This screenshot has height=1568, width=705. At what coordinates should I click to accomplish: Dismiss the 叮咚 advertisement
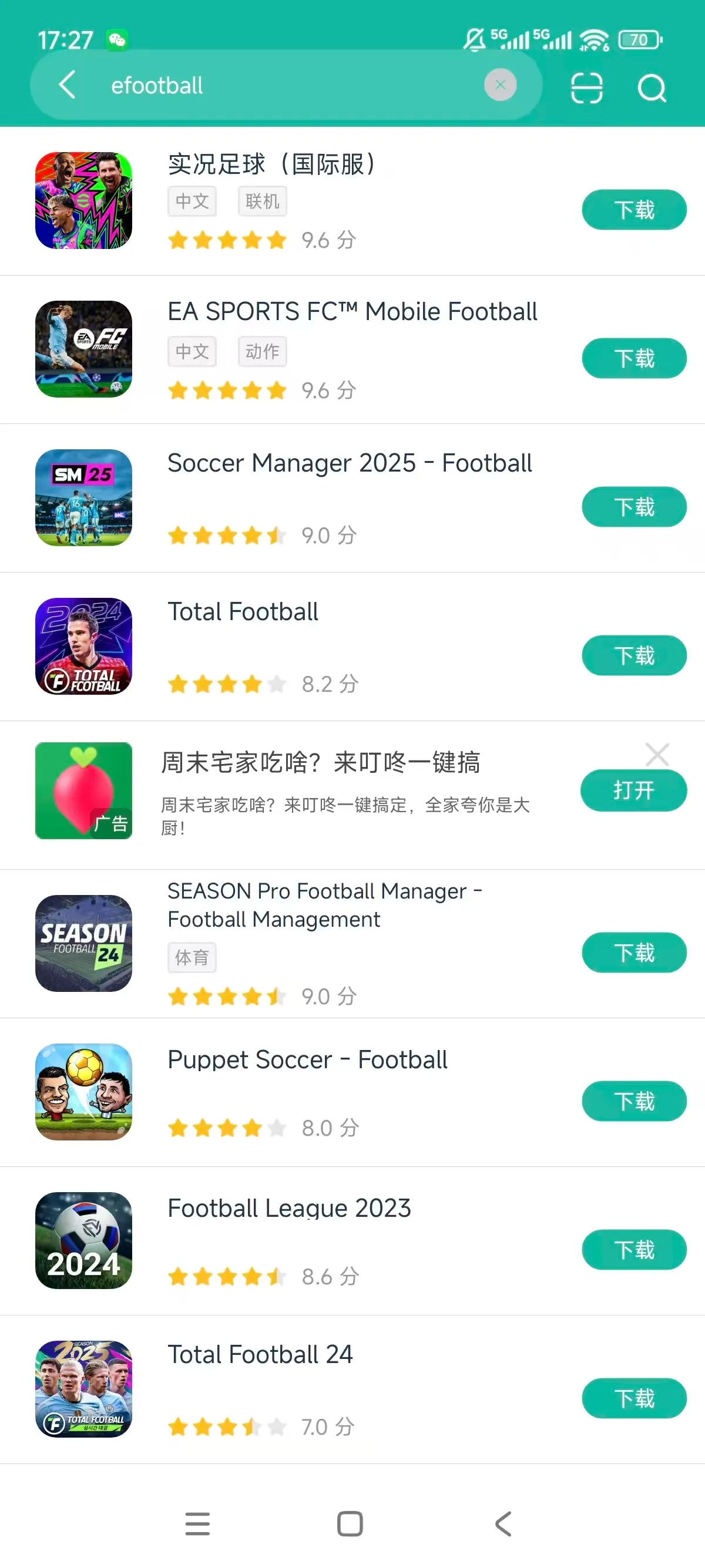coord(657,754)
